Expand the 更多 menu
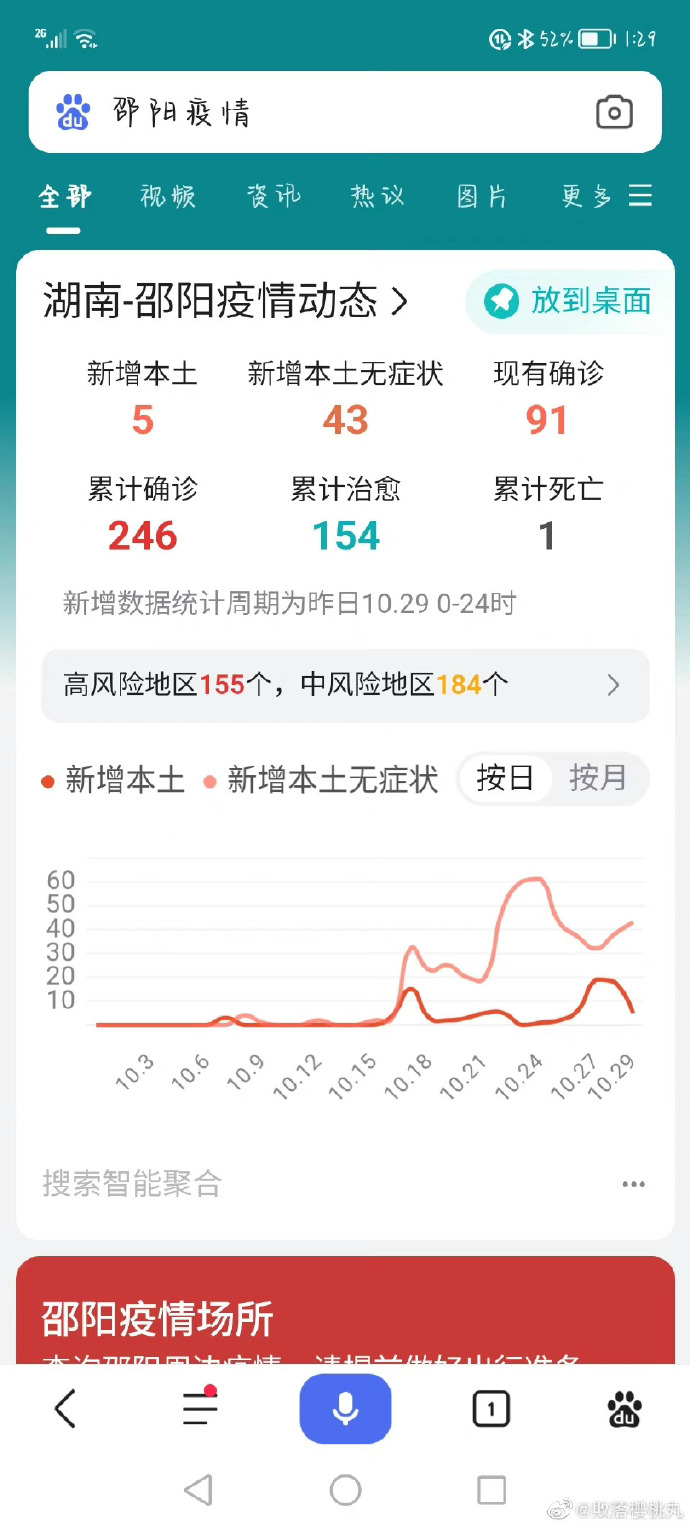Viewport: 690px width, 1526px height. click(607, 196)
